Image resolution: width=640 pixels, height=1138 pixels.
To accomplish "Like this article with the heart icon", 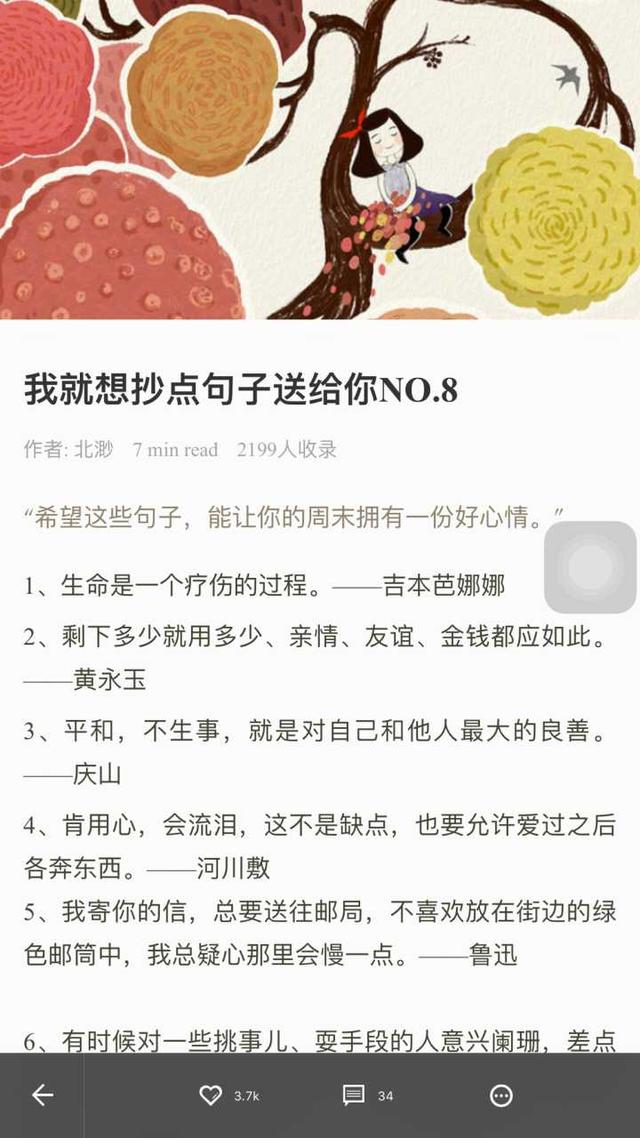I will click(211, 1096).
